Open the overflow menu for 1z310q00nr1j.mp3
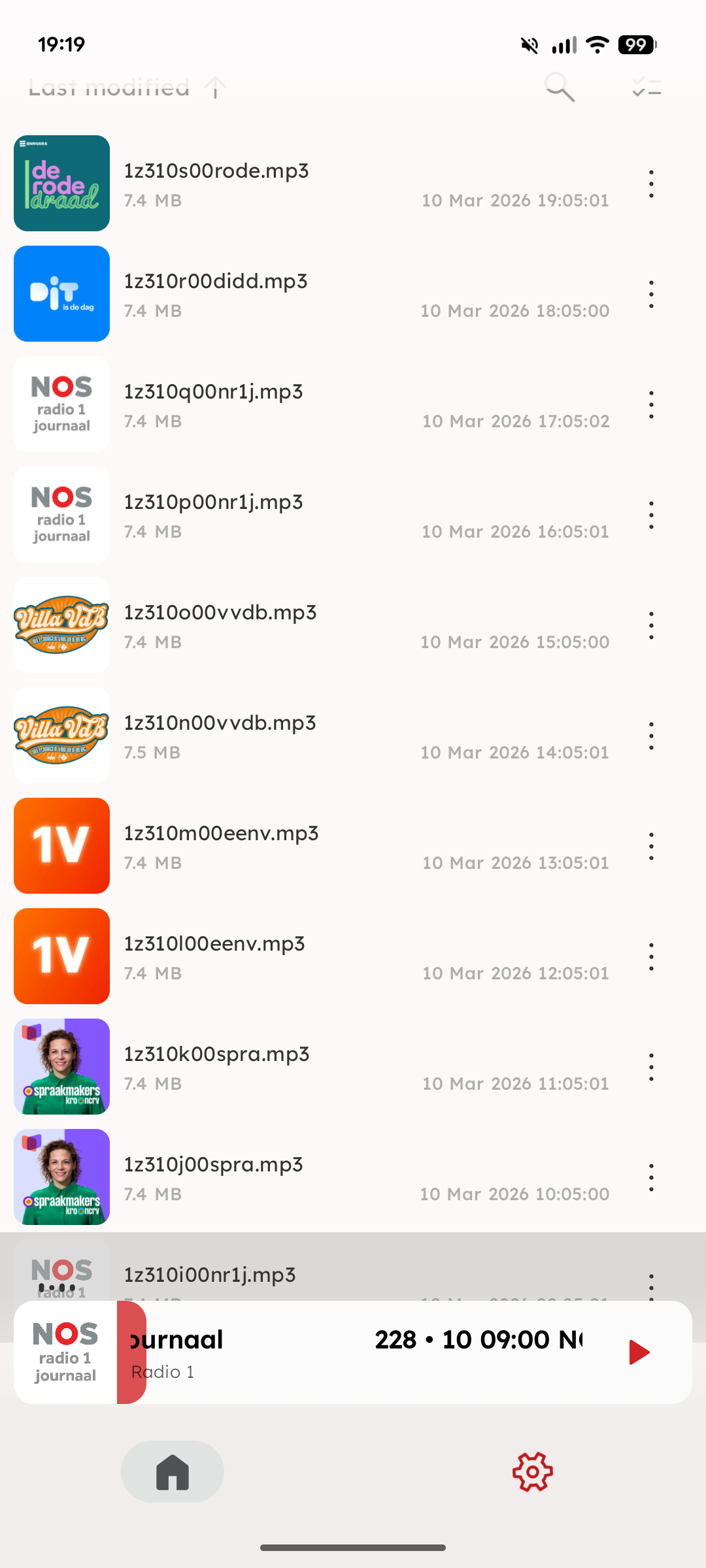The image size is (706, 1568). coord(651,404)
